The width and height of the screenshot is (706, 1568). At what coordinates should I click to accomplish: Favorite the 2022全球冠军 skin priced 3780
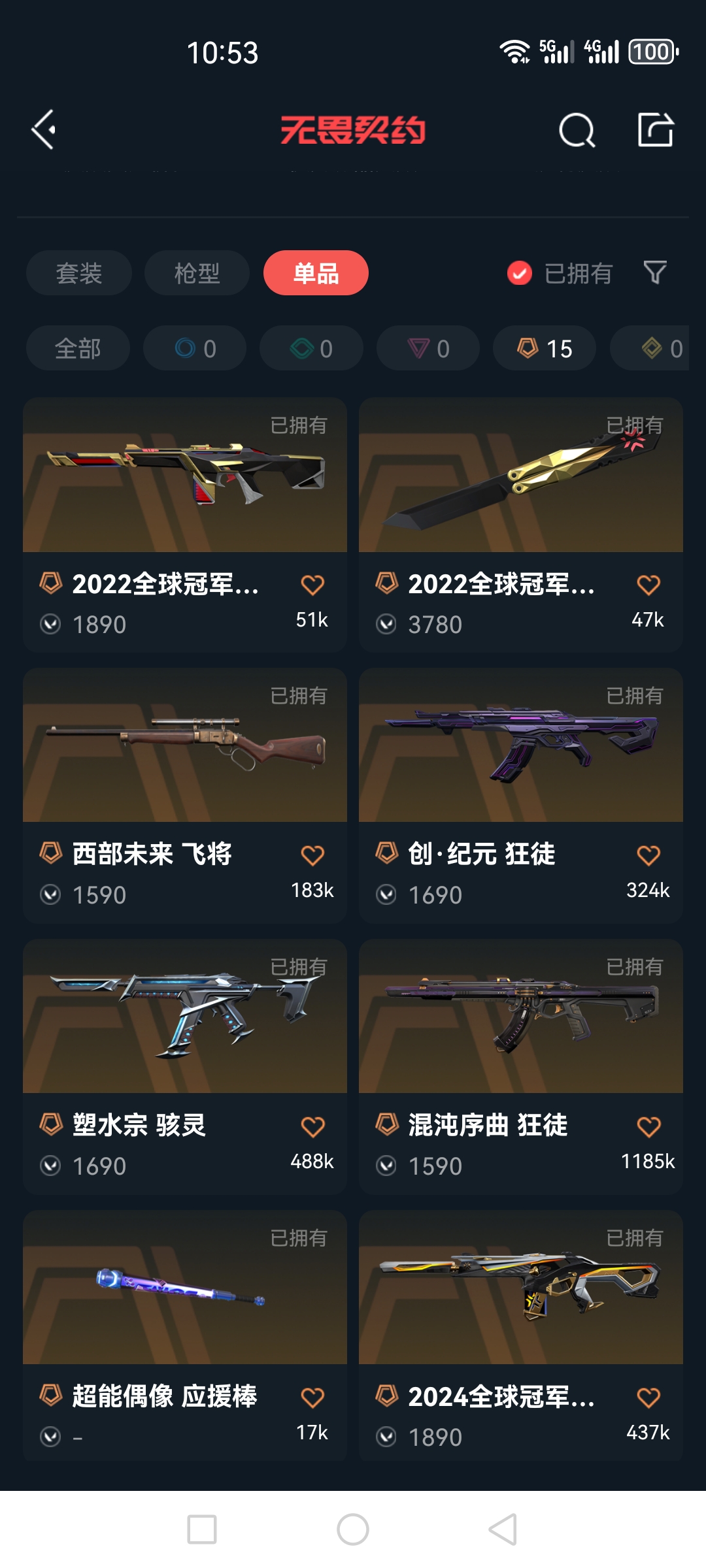(648, 585)
